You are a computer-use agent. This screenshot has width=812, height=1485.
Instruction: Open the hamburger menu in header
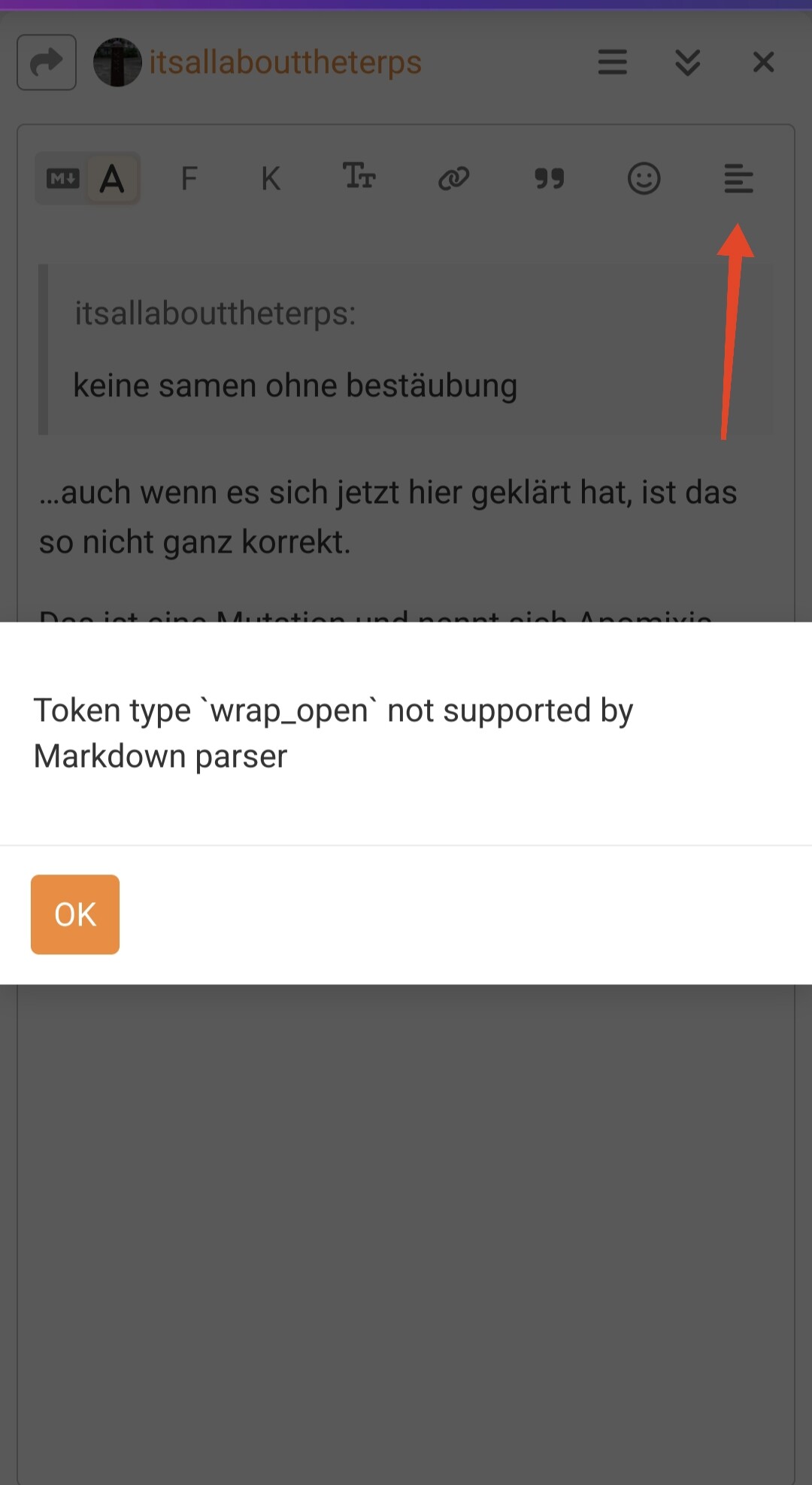[x=612, y=62]
